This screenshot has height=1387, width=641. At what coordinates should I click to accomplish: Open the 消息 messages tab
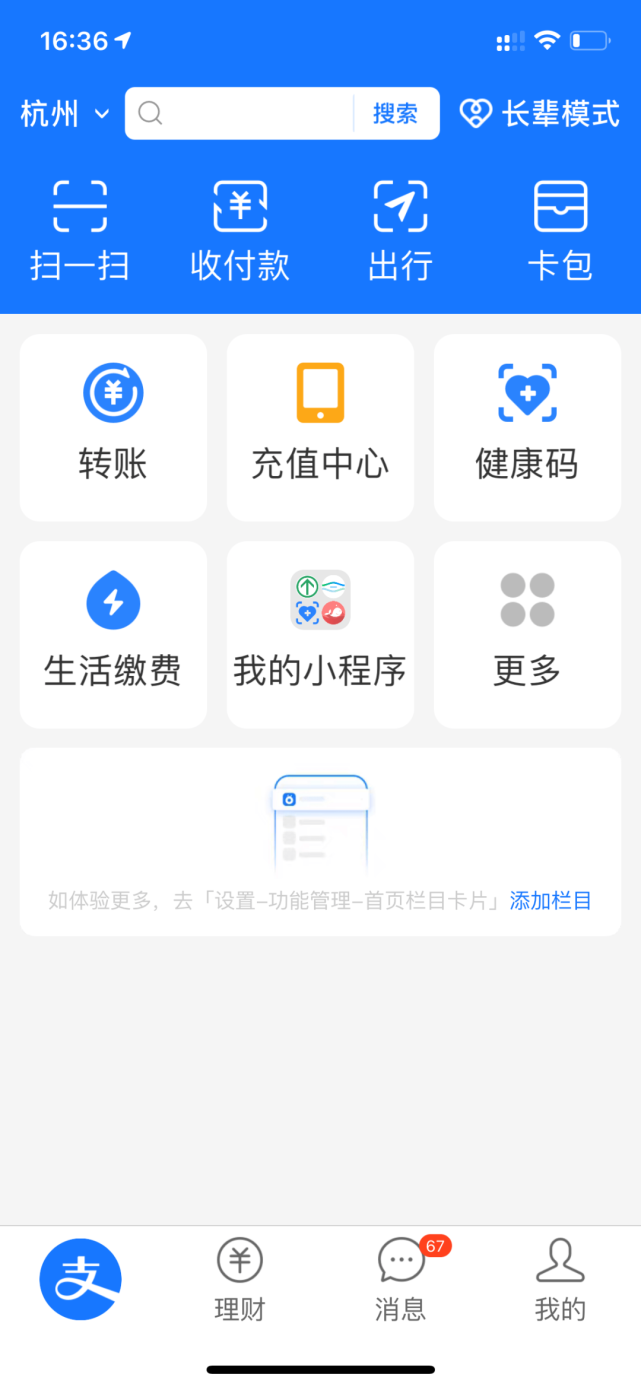400,1279
